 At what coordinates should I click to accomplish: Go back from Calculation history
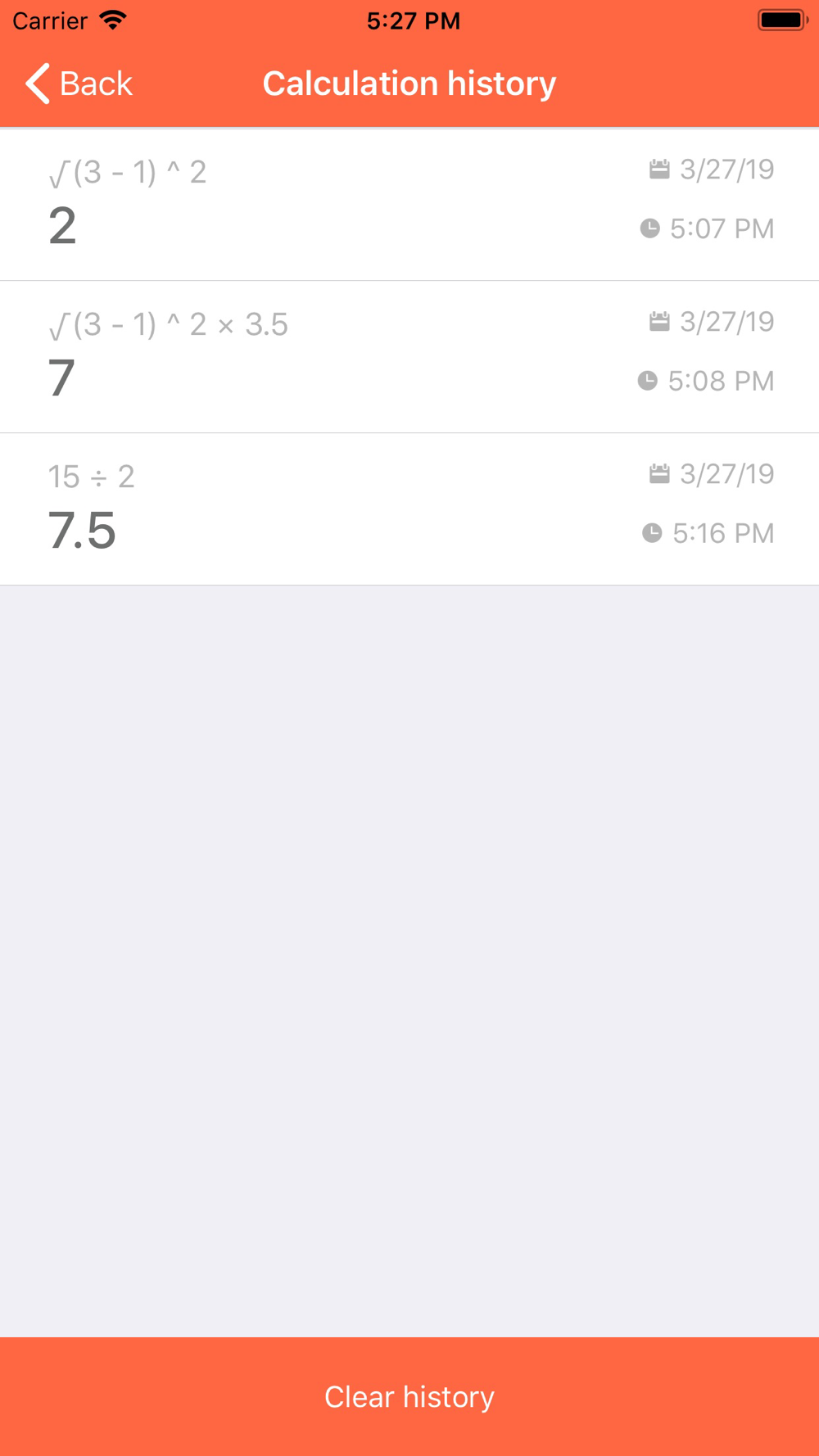coord(79,84)
